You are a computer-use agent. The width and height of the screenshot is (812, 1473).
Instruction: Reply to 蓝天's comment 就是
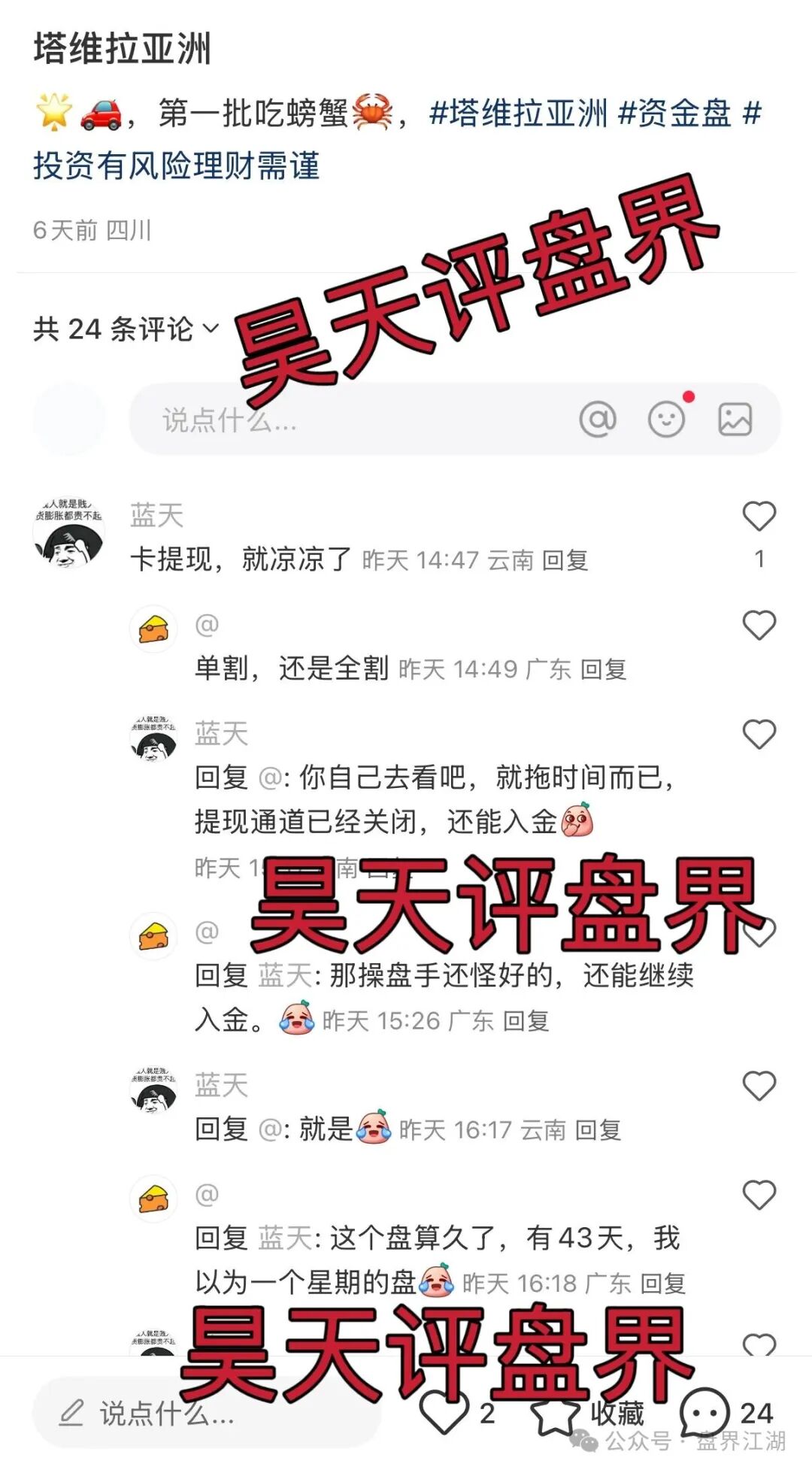(598, 1130)
